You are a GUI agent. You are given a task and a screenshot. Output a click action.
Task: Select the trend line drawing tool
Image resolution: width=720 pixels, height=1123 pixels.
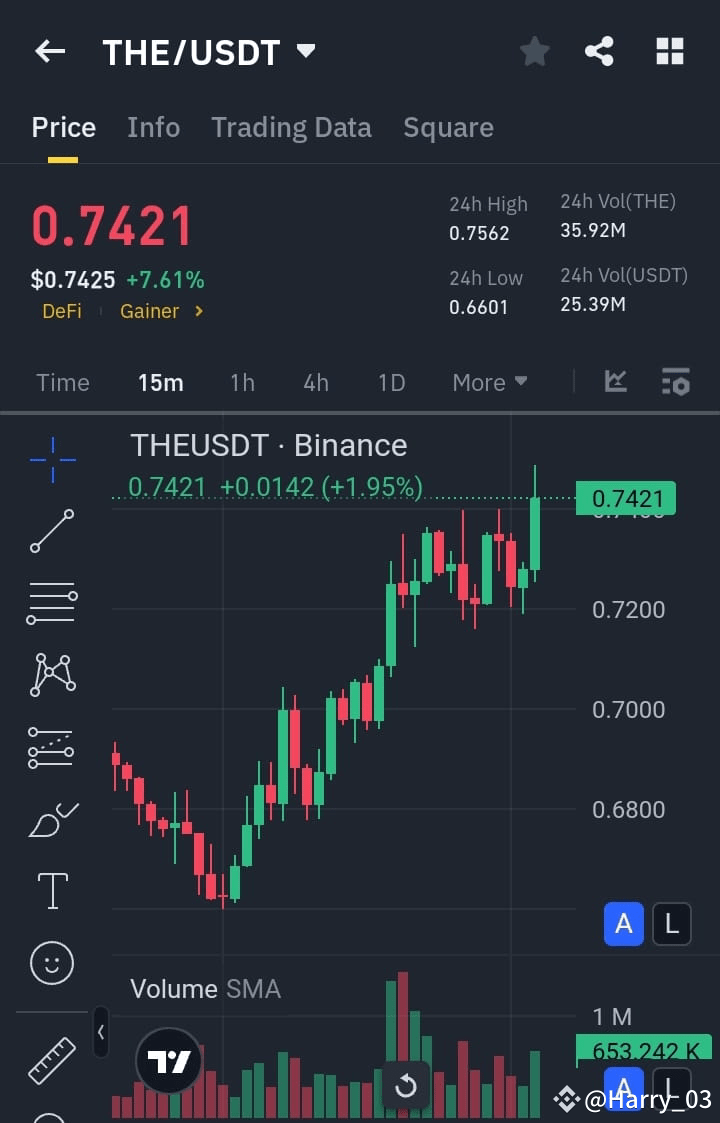click(51, 531)
